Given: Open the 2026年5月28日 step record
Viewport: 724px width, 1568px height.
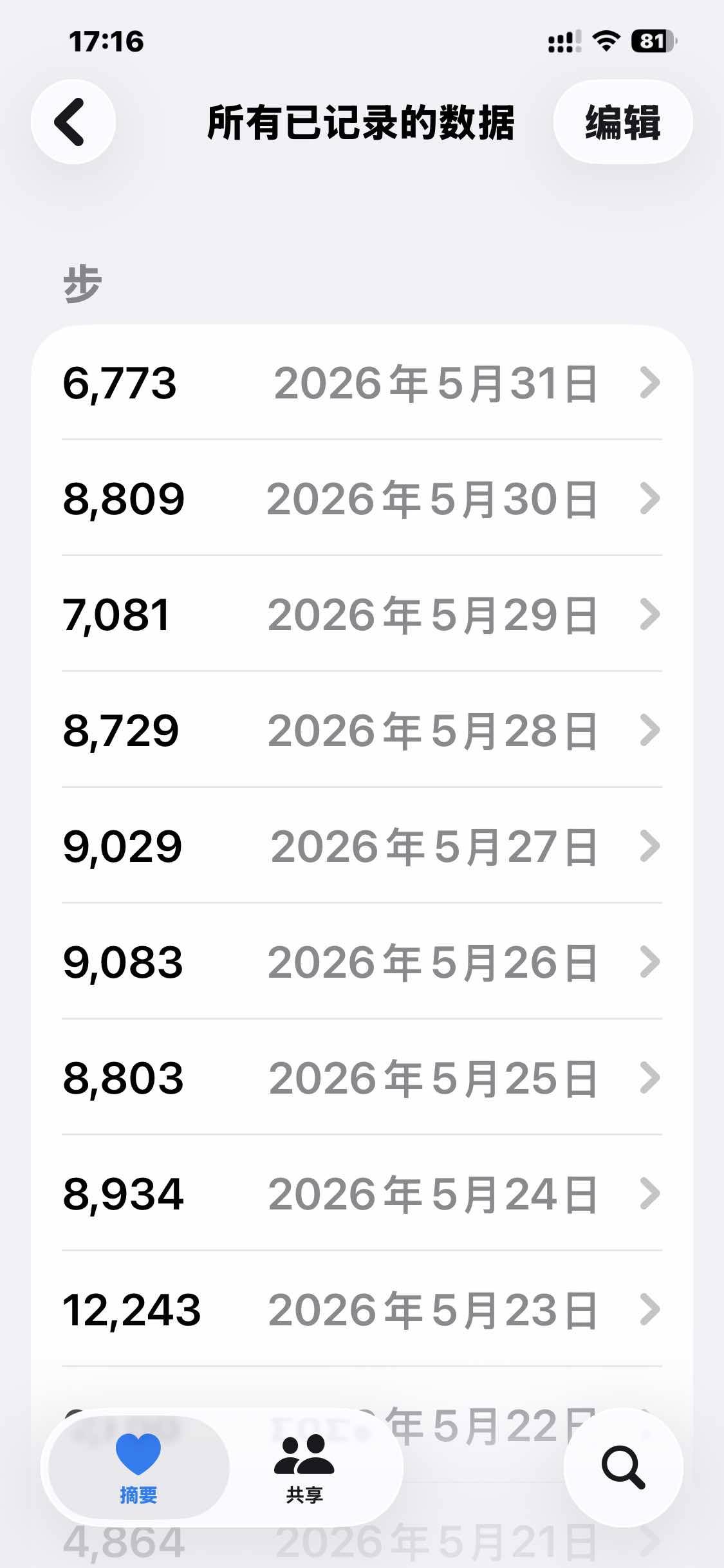Looking at the screenshot, I should tap(362, 730).
